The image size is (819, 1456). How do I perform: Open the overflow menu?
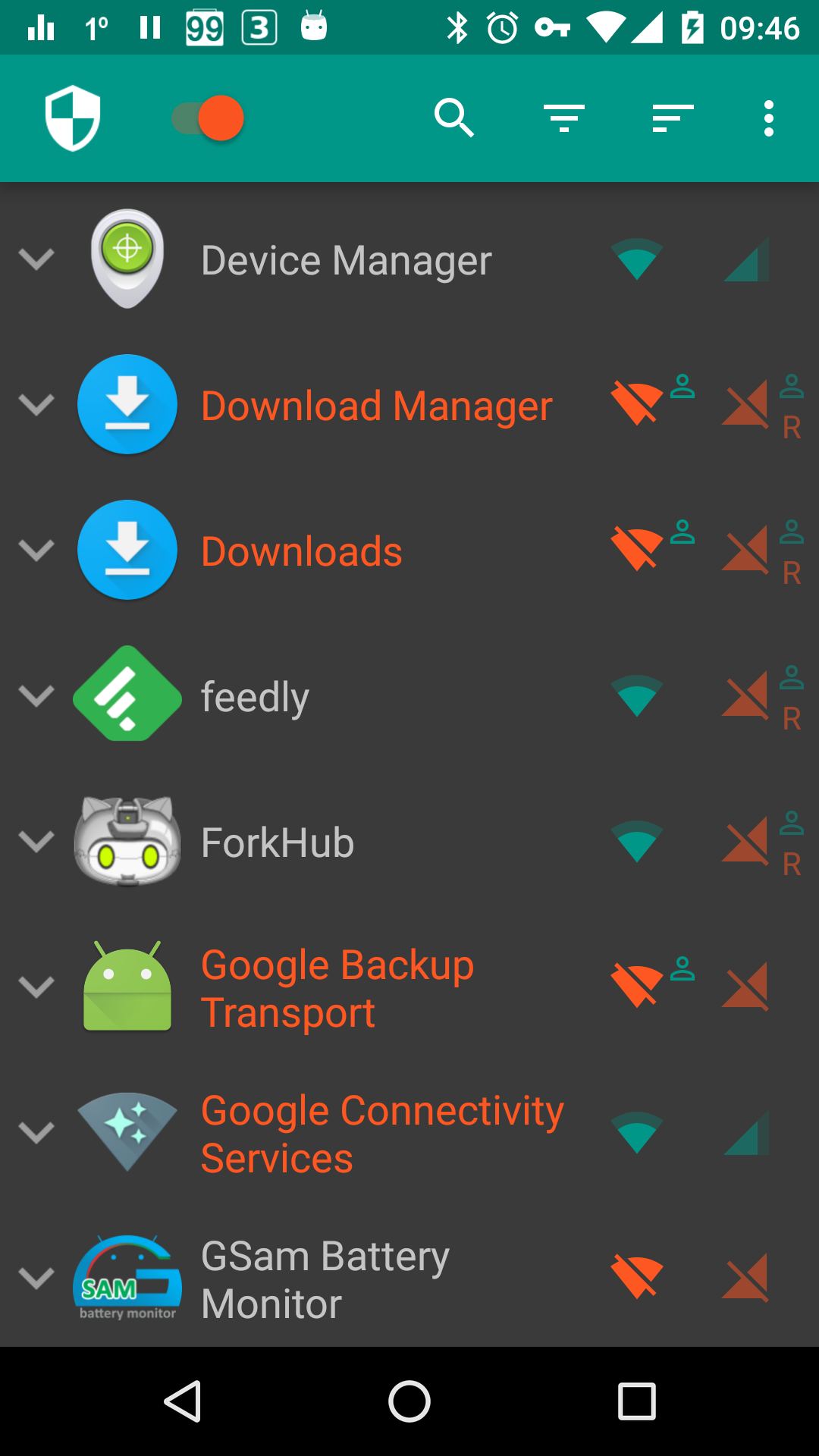click(769, 118)
